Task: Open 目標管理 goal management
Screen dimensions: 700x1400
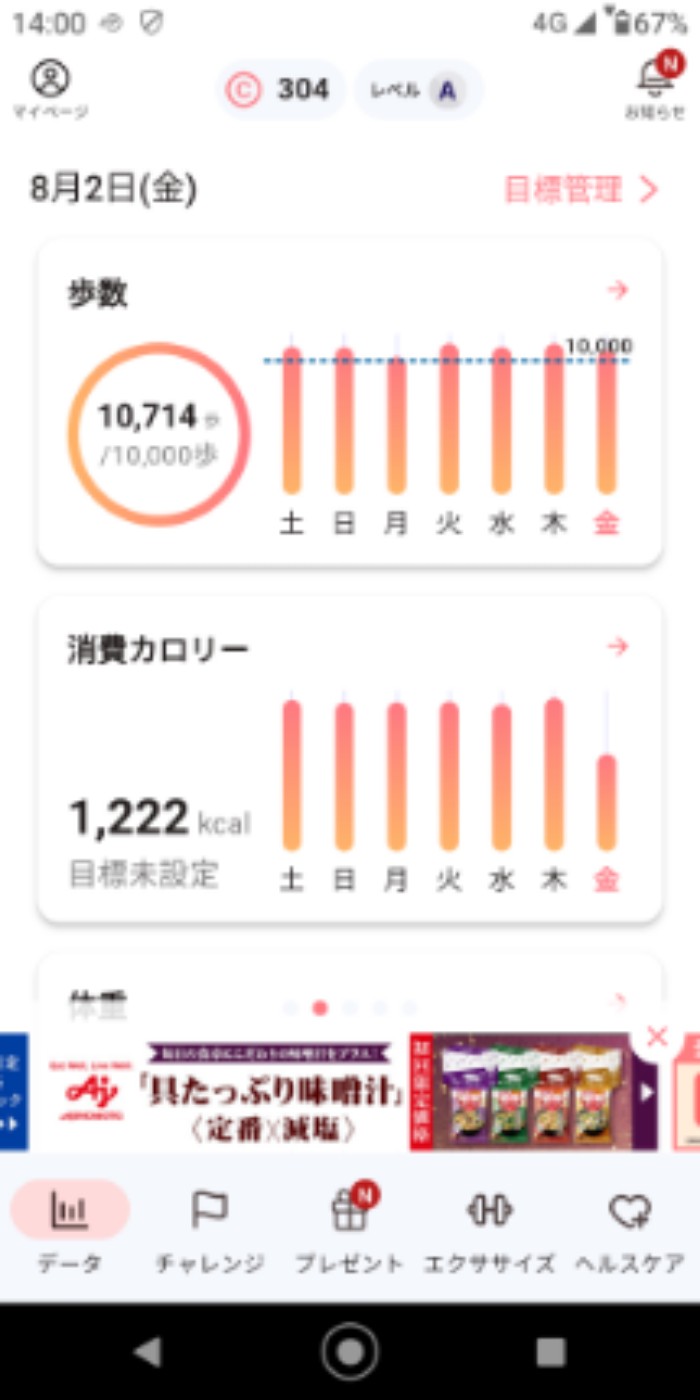Action: 581,189
